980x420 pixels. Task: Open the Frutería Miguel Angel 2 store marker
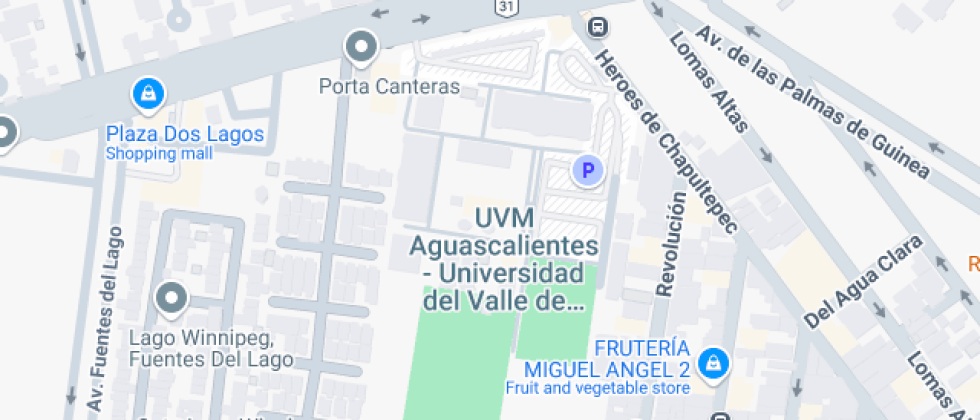(x=712, y=362)
